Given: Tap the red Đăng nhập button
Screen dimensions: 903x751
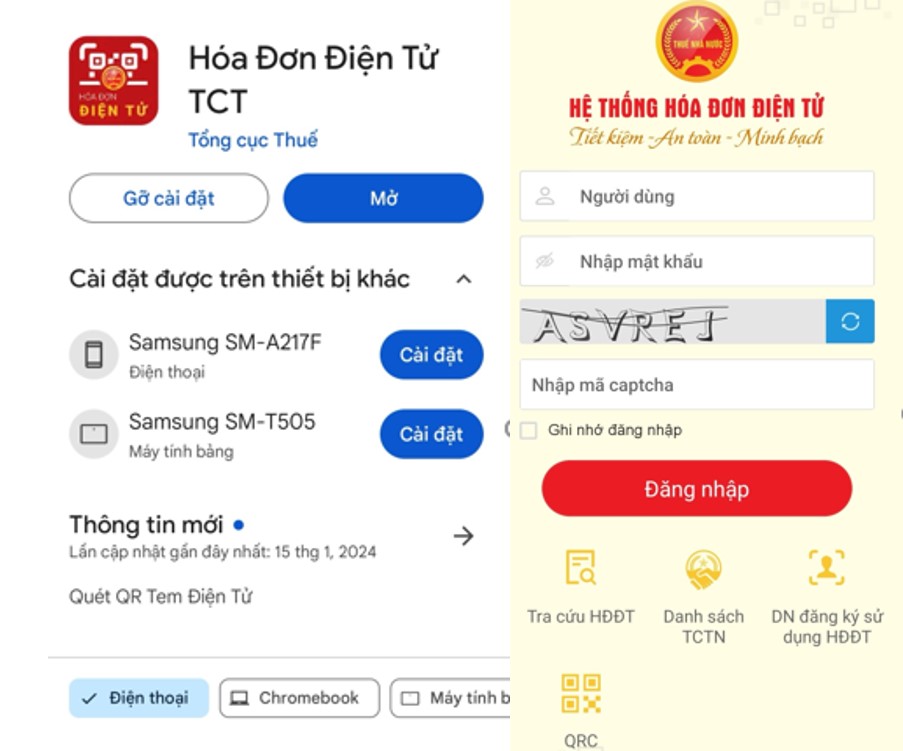Looking at the screenshot, I should pyautogui.click(x=696, y=489).
